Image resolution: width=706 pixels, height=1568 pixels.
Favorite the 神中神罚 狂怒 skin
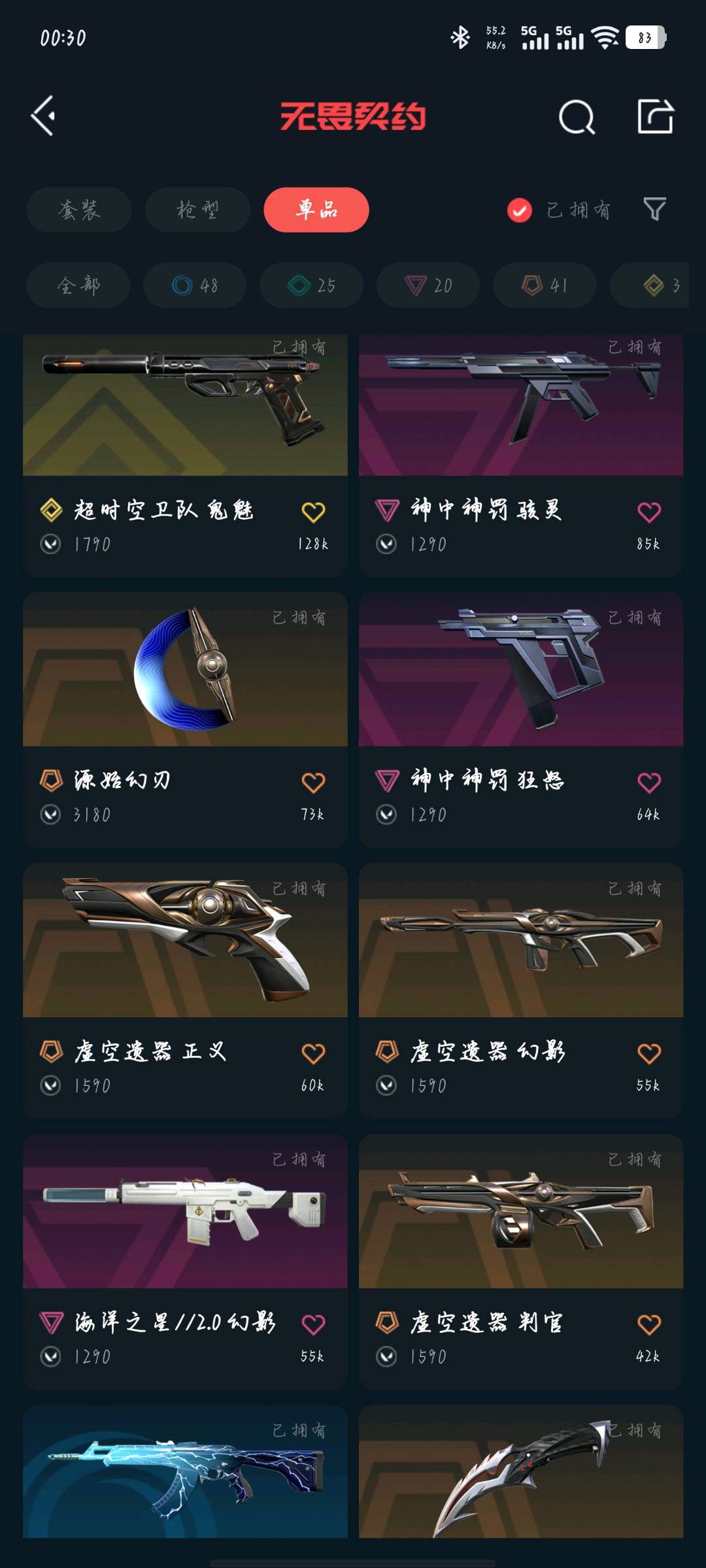point(648,783)
